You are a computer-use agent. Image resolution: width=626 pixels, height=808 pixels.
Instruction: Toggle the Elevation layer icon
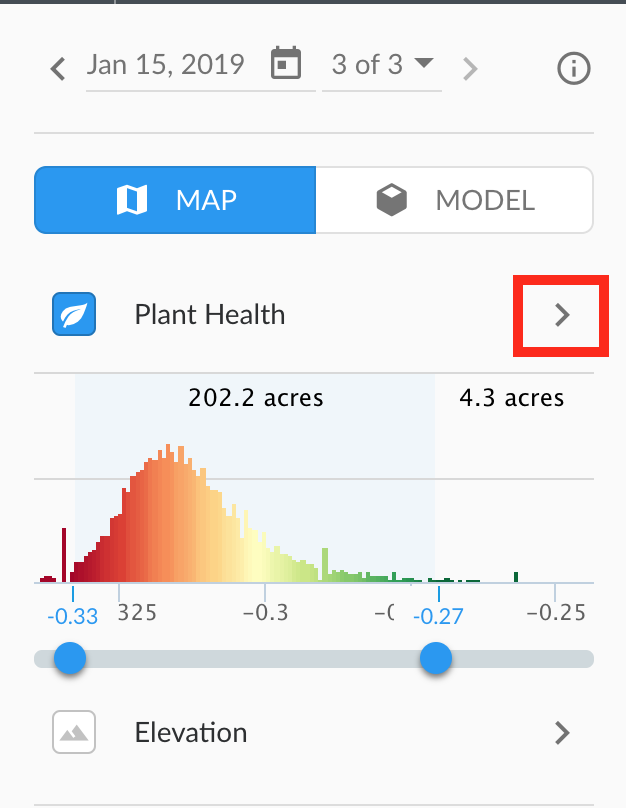click(x=74, y=733)
